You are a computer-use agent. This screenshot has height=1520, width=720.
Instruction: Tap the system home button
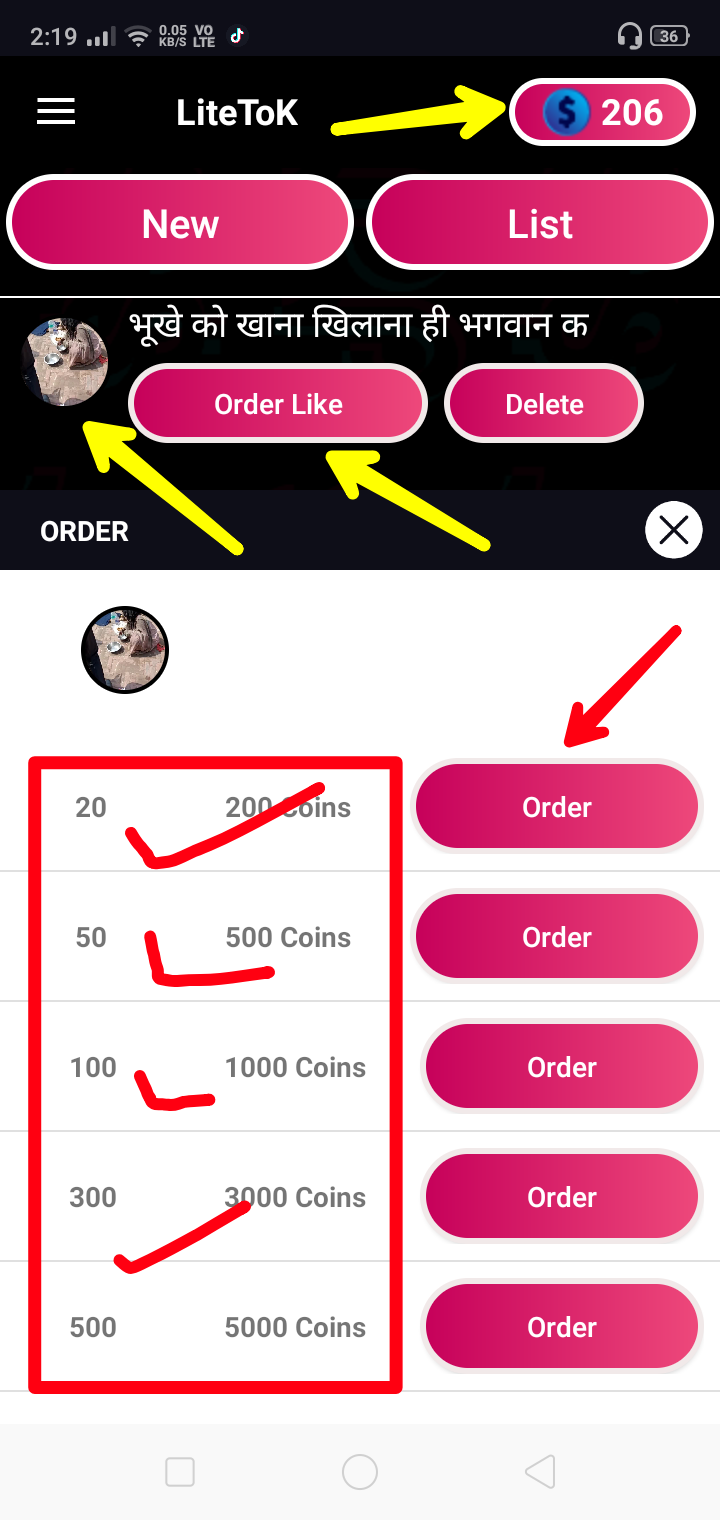click(x=360, y=1471)
